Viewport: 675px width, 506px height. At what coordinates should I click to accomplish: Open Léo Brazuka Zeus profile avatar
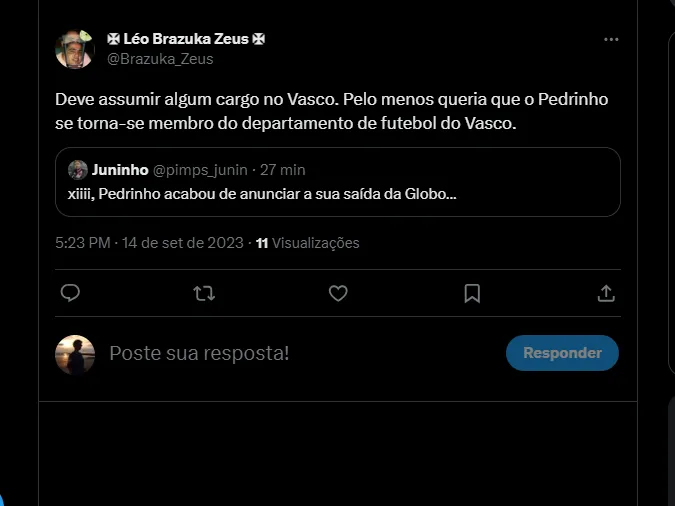[x=75, y=48]
